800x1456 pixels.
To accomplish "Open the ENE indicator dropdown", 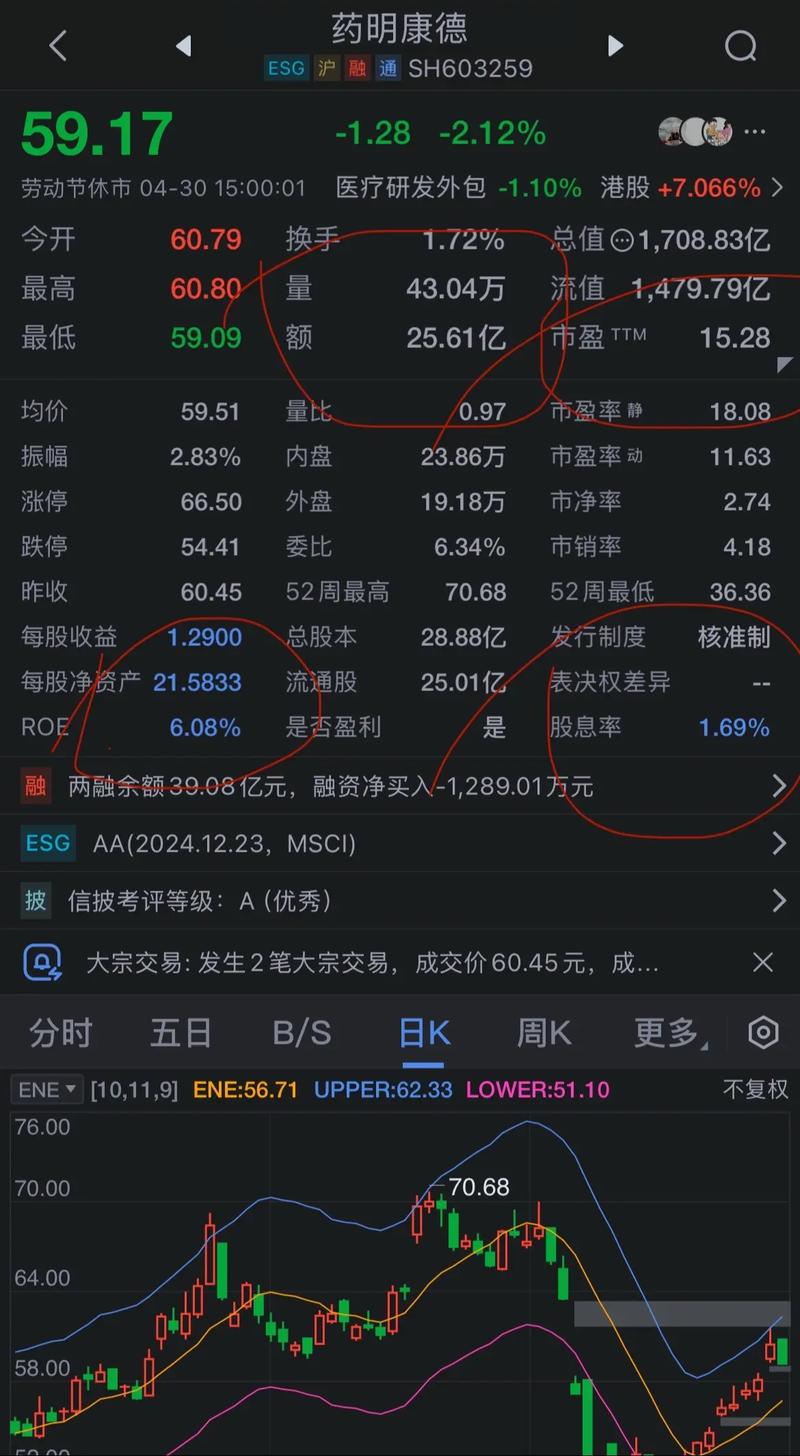I will [46, 1089].
